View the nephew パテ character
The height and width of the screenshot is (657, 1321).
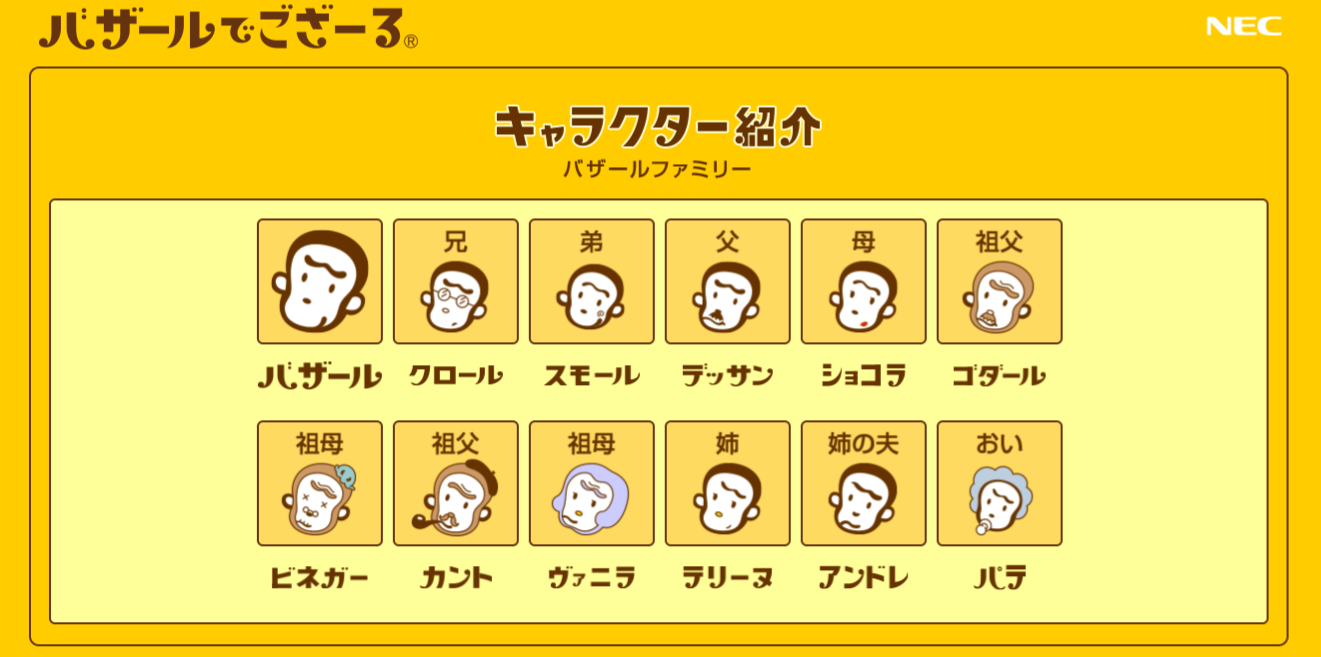click(1000, 484)
